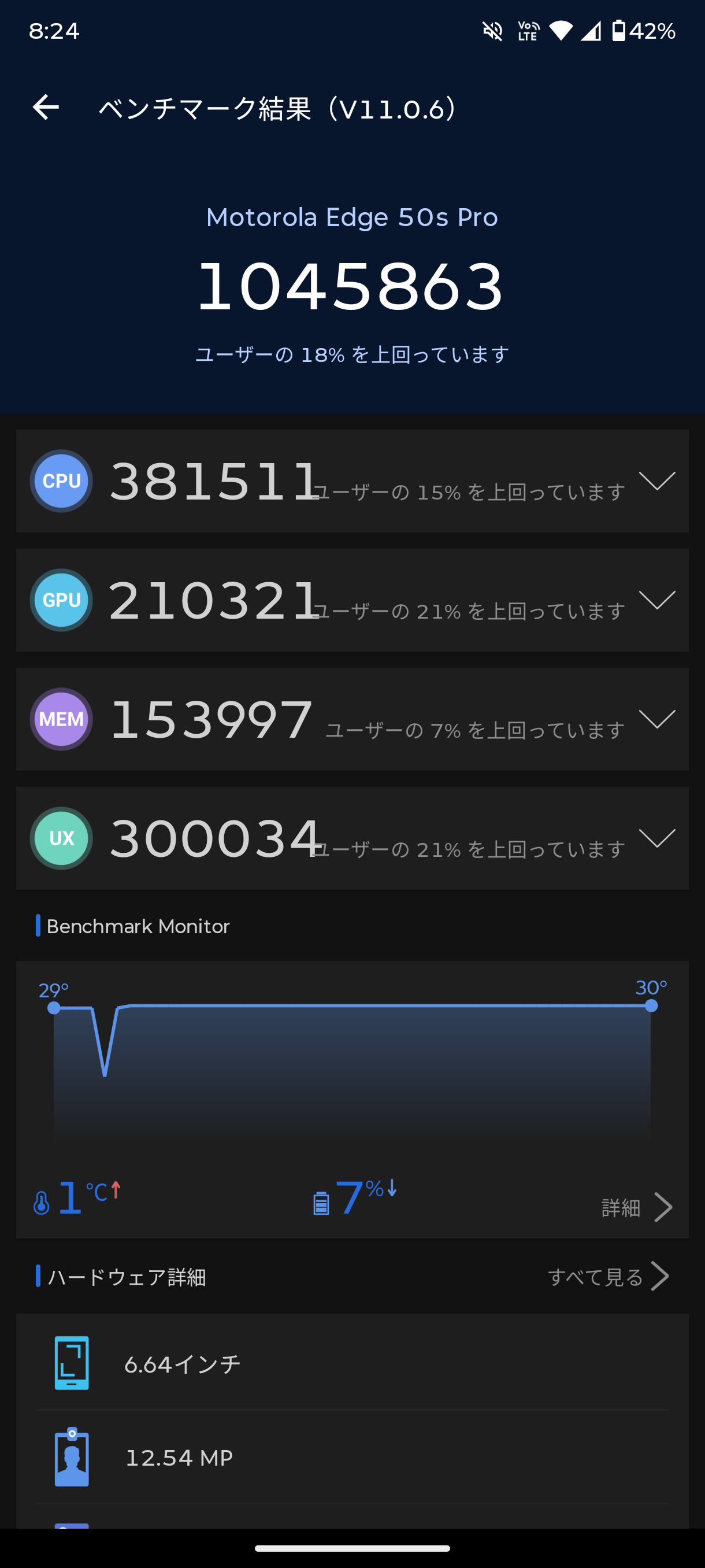The width and height of the screenshot is (705, 1568).
Task: Expand the MEM score 153997 section
Action: pos(657,719)
